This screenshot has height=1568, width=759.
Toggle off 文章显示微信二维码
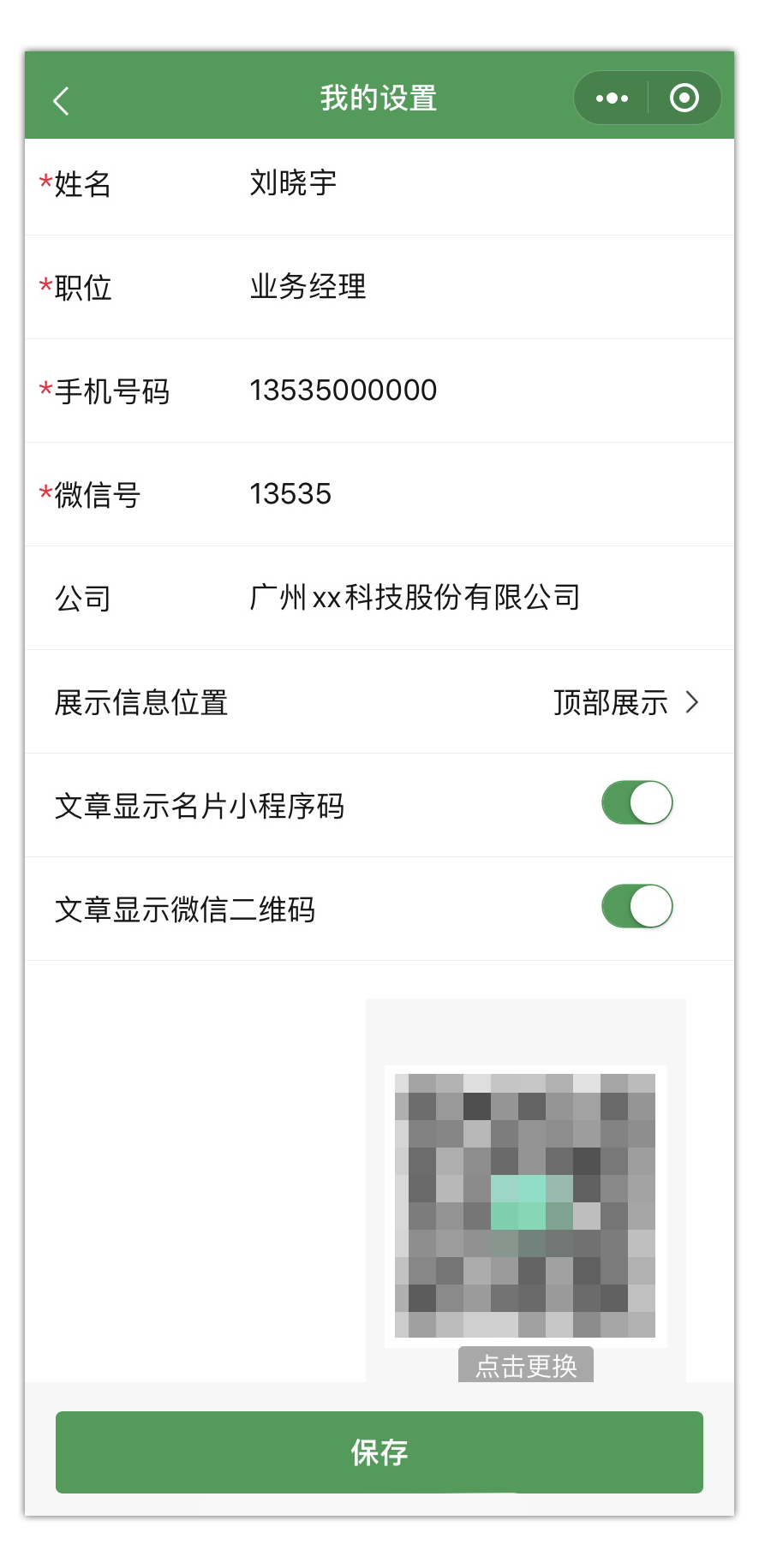[636, 906]
